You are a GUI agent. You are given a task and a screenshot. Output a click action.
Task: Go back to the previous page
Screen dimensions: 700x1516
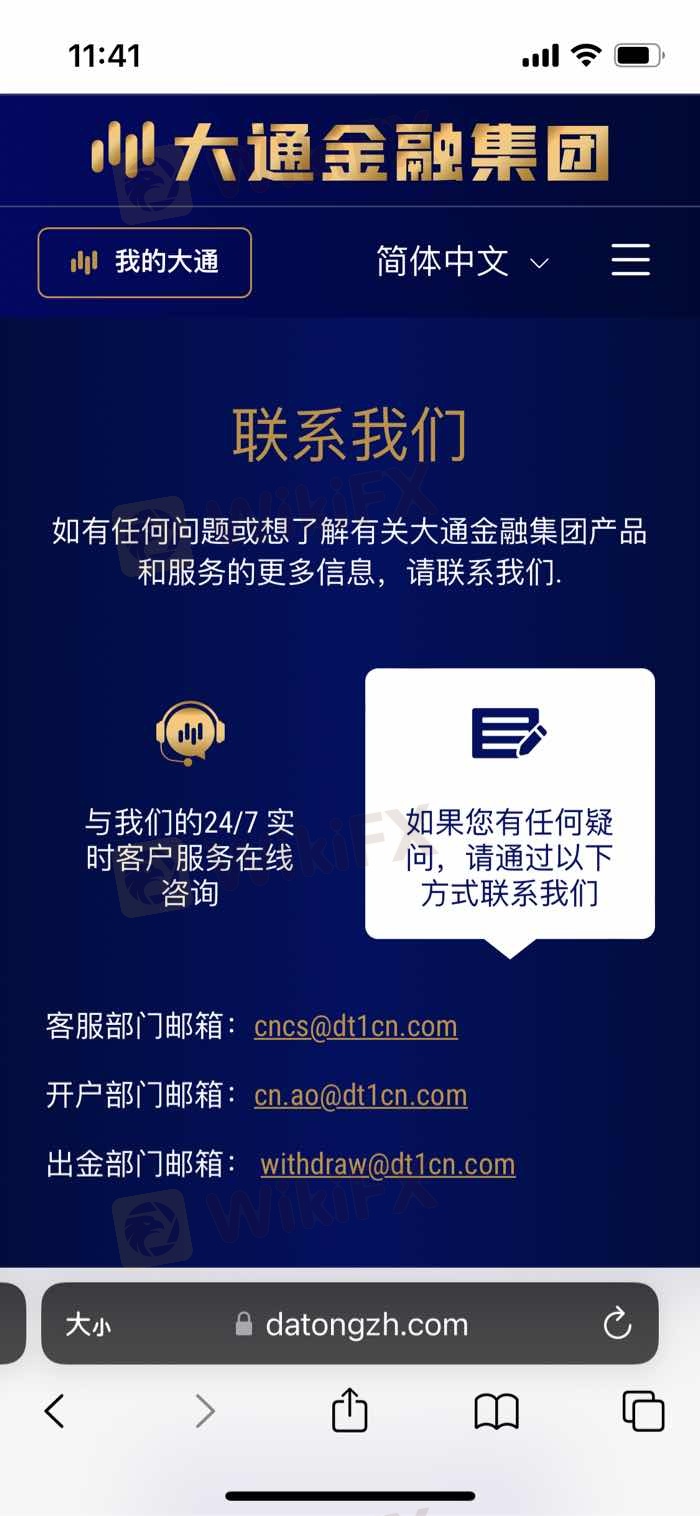[x=55, y=1411]
